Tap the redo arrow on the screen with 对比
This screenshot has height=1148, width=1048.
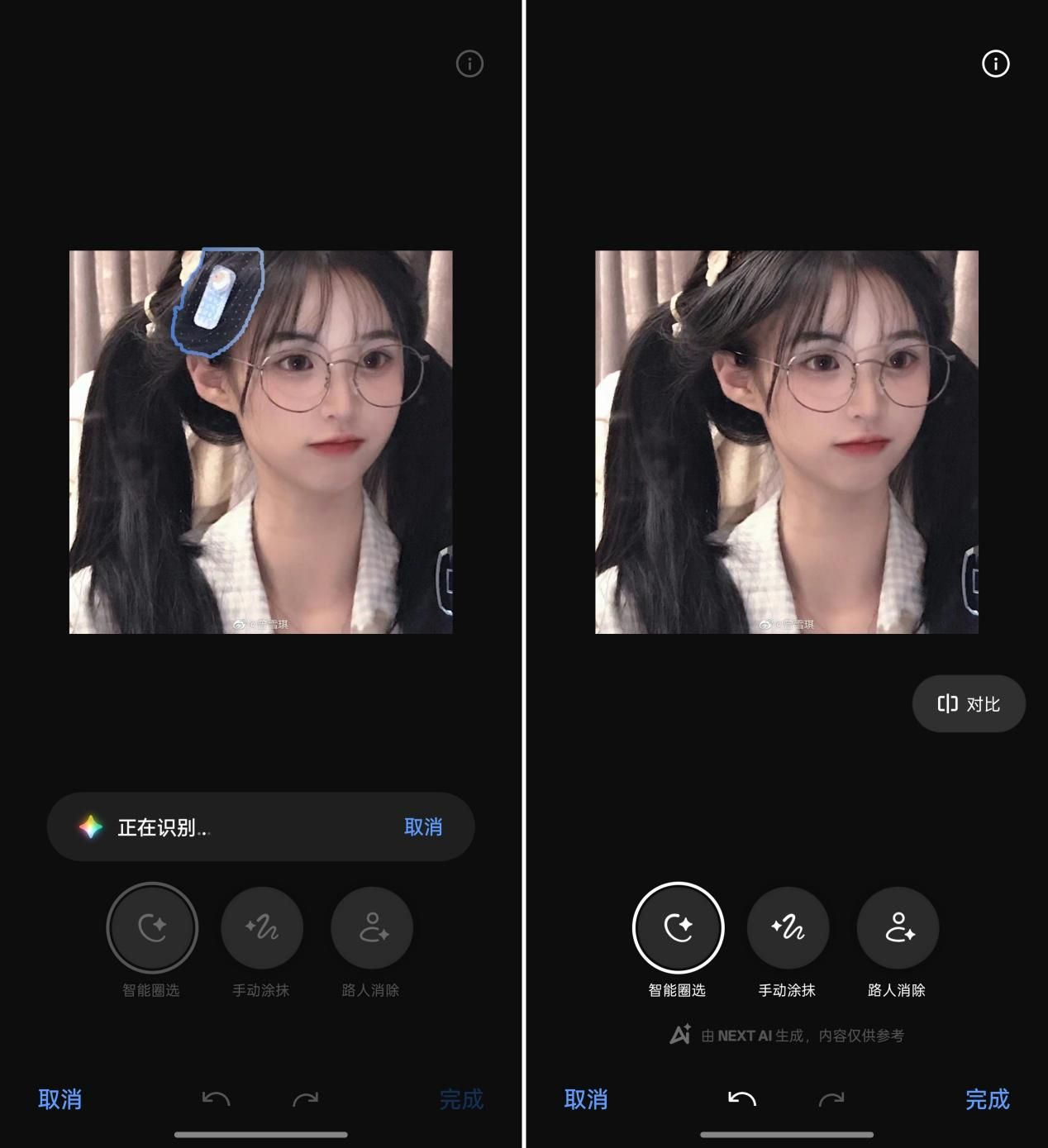(x=831, y=1098)
